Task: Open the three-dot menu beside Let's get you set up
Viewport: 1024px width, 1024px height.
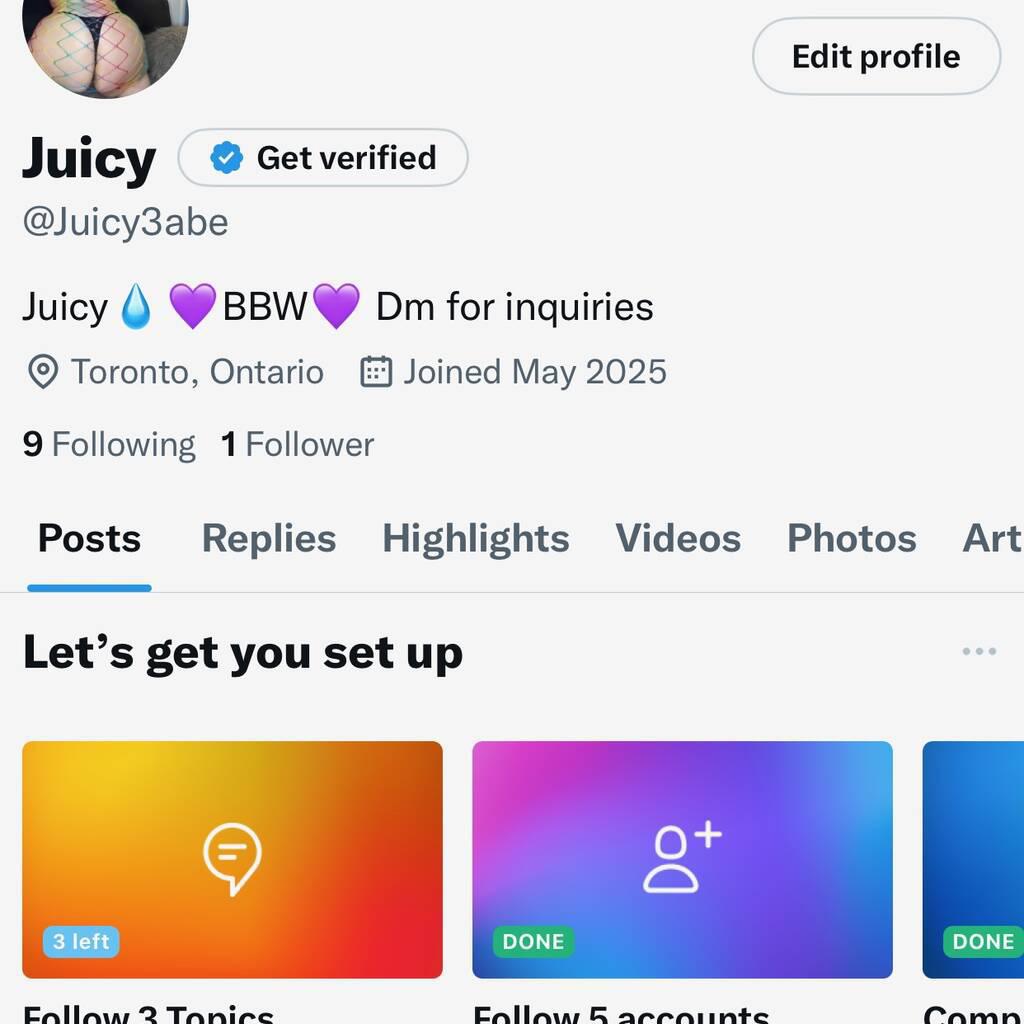Action: (978, 652)
